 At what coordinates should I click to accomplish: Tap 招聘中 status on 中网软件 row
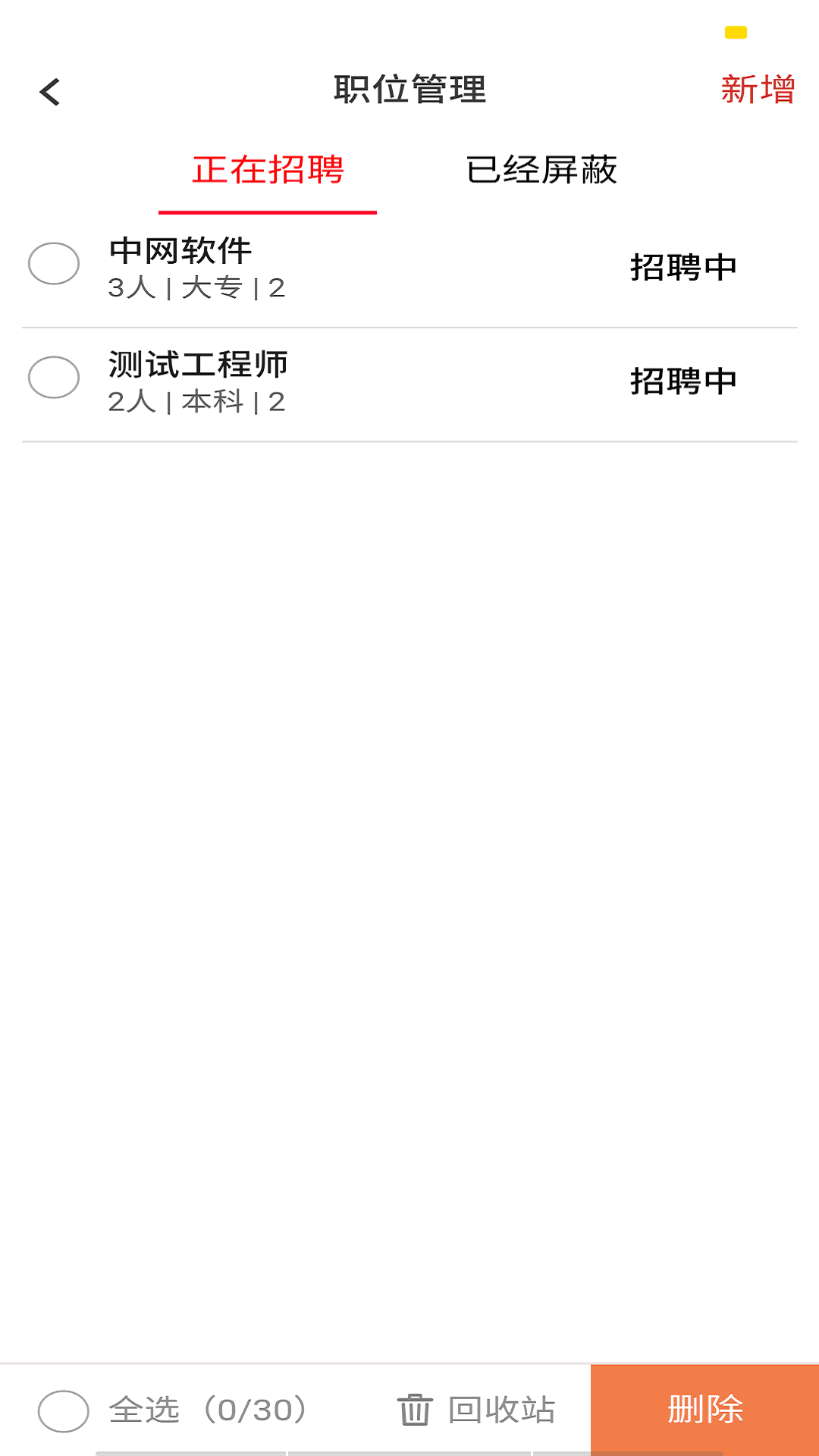coord(683,265)
